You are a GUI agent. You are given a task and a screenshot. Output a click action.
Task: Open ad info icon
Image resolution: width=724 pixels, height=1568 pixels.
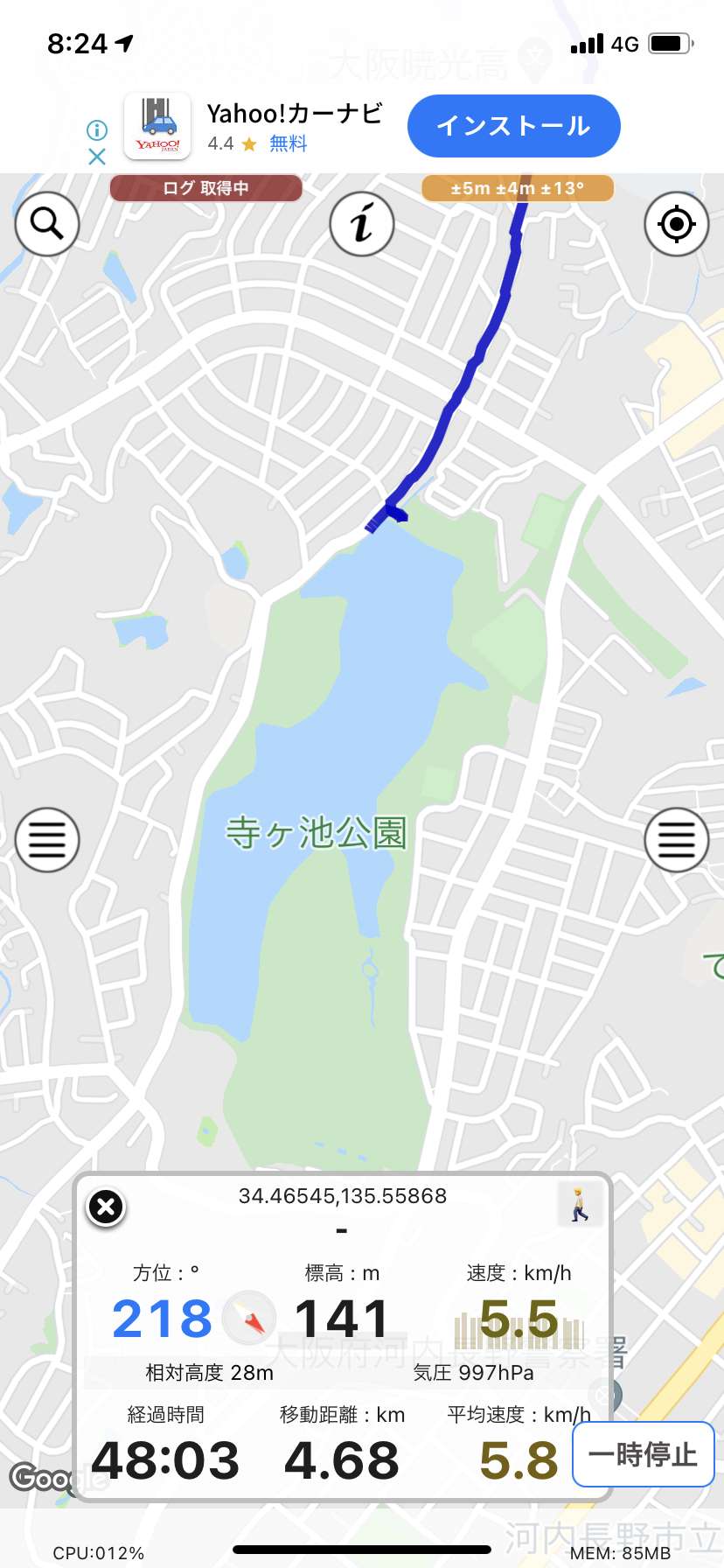click(97, 130)
